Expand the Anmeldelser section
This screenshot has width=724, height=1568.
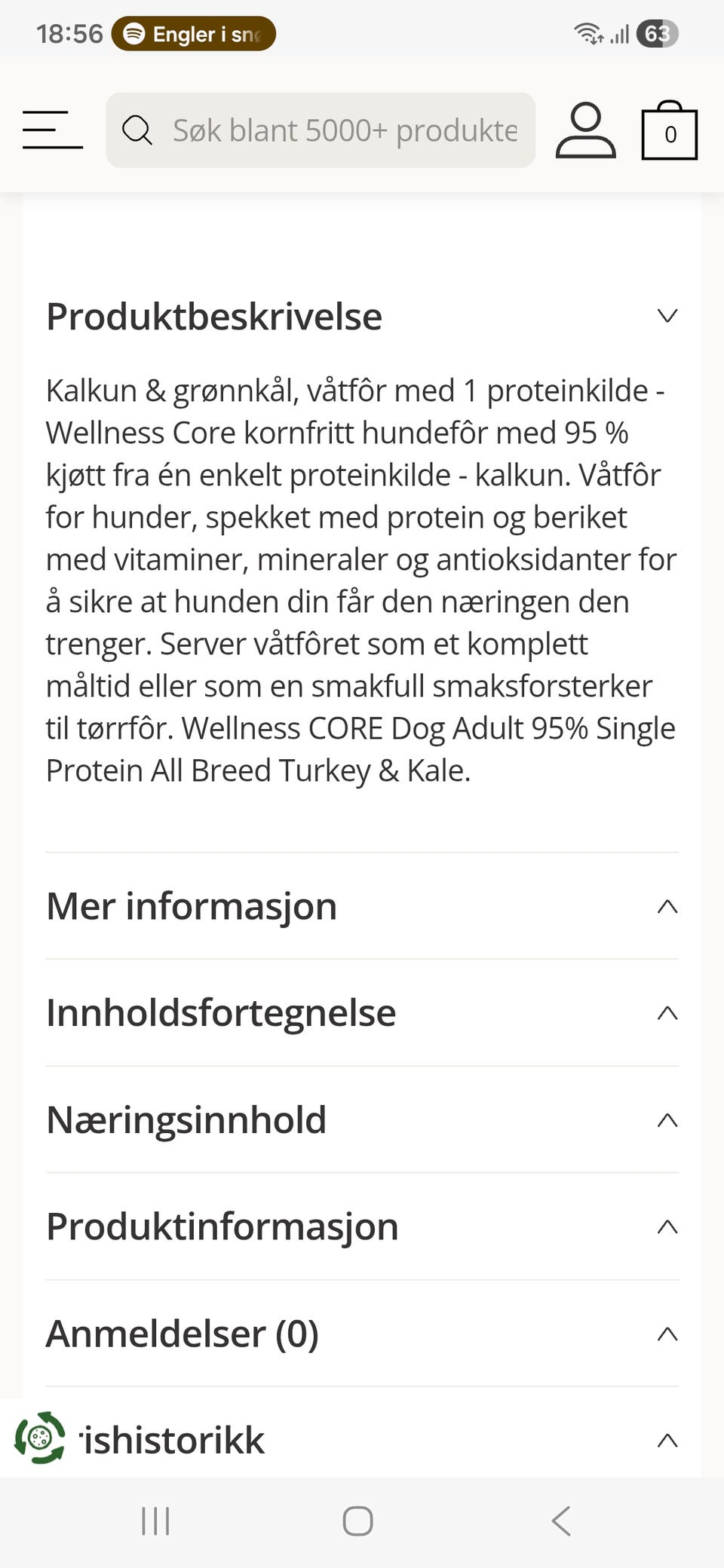(x=667, y=1334)
